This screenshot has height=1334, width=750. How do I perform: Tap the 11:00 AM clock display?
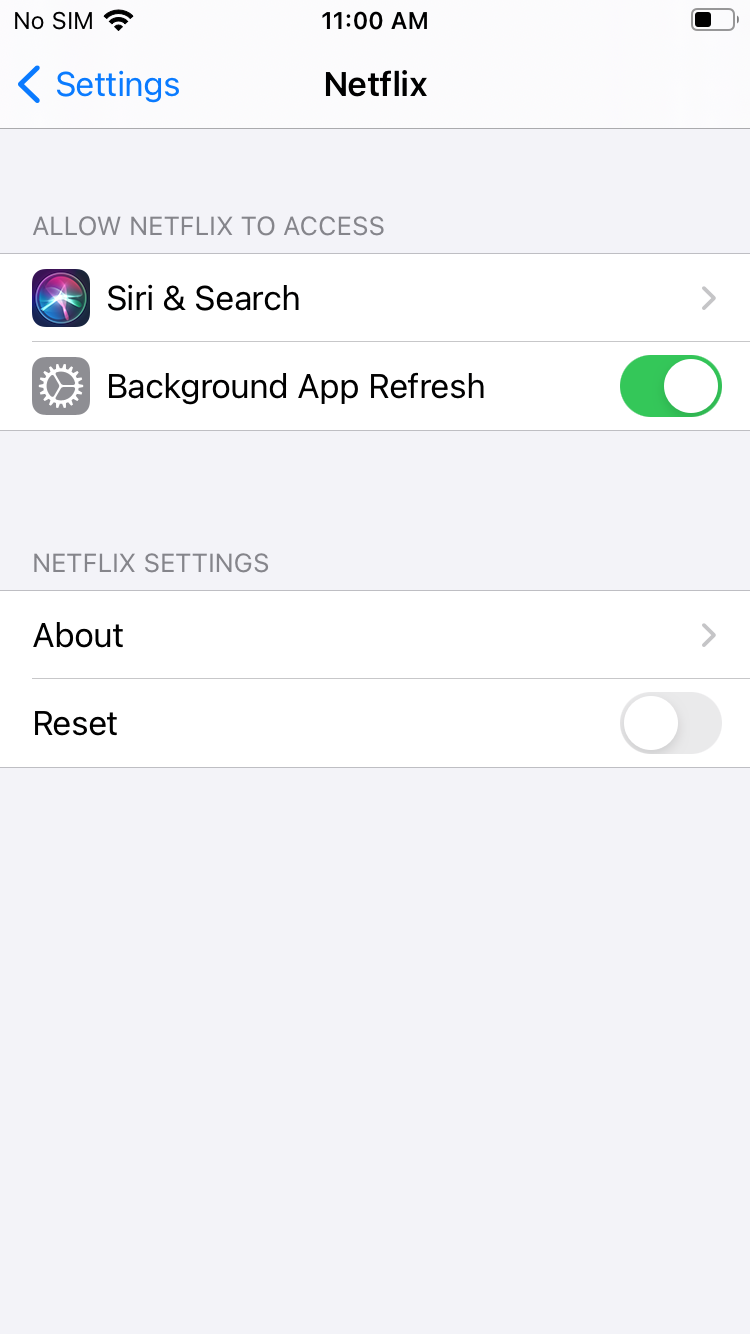[375, 19]
